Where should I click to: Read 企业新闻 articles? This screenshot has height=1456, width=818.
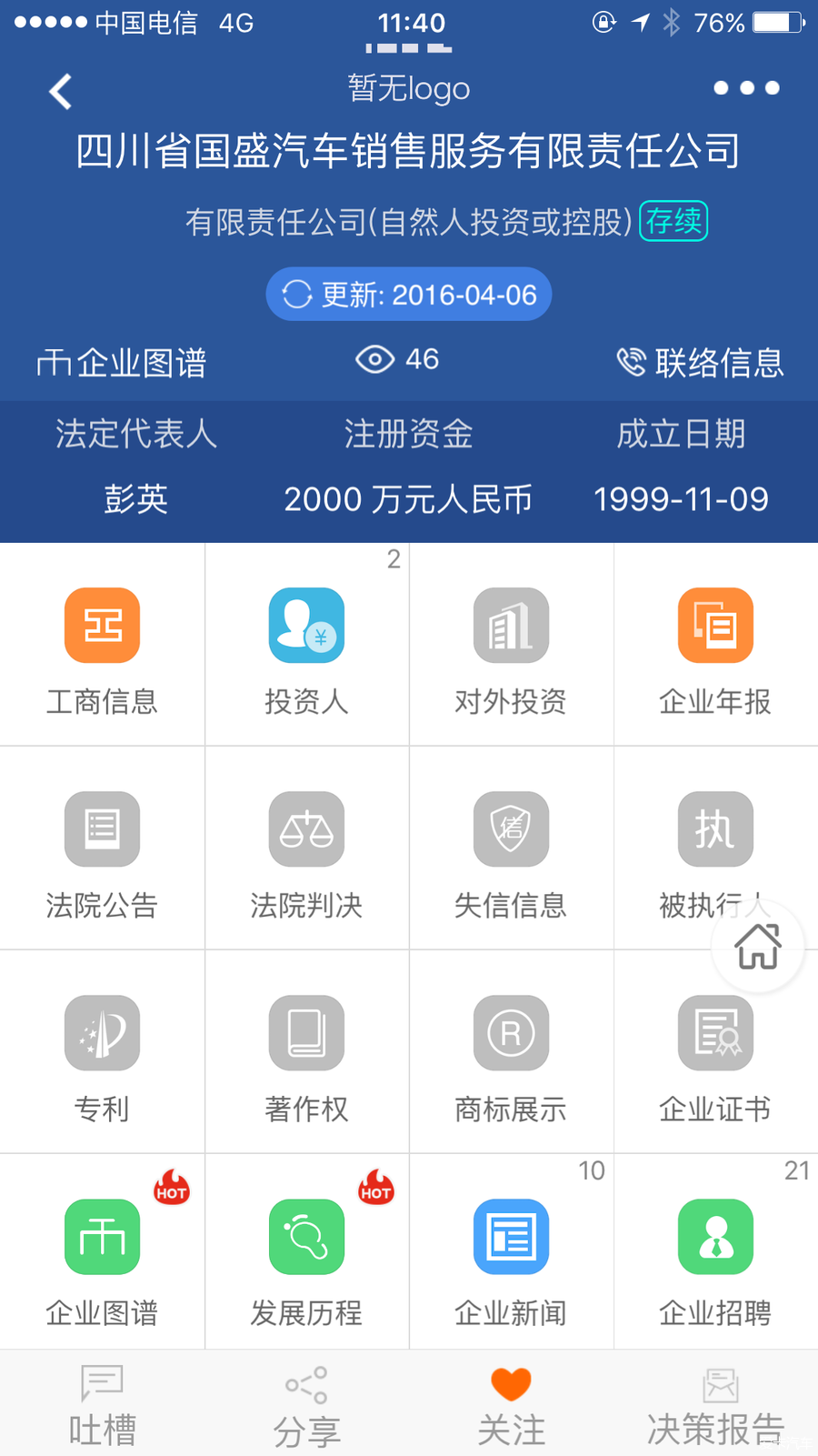point(512,1252)
